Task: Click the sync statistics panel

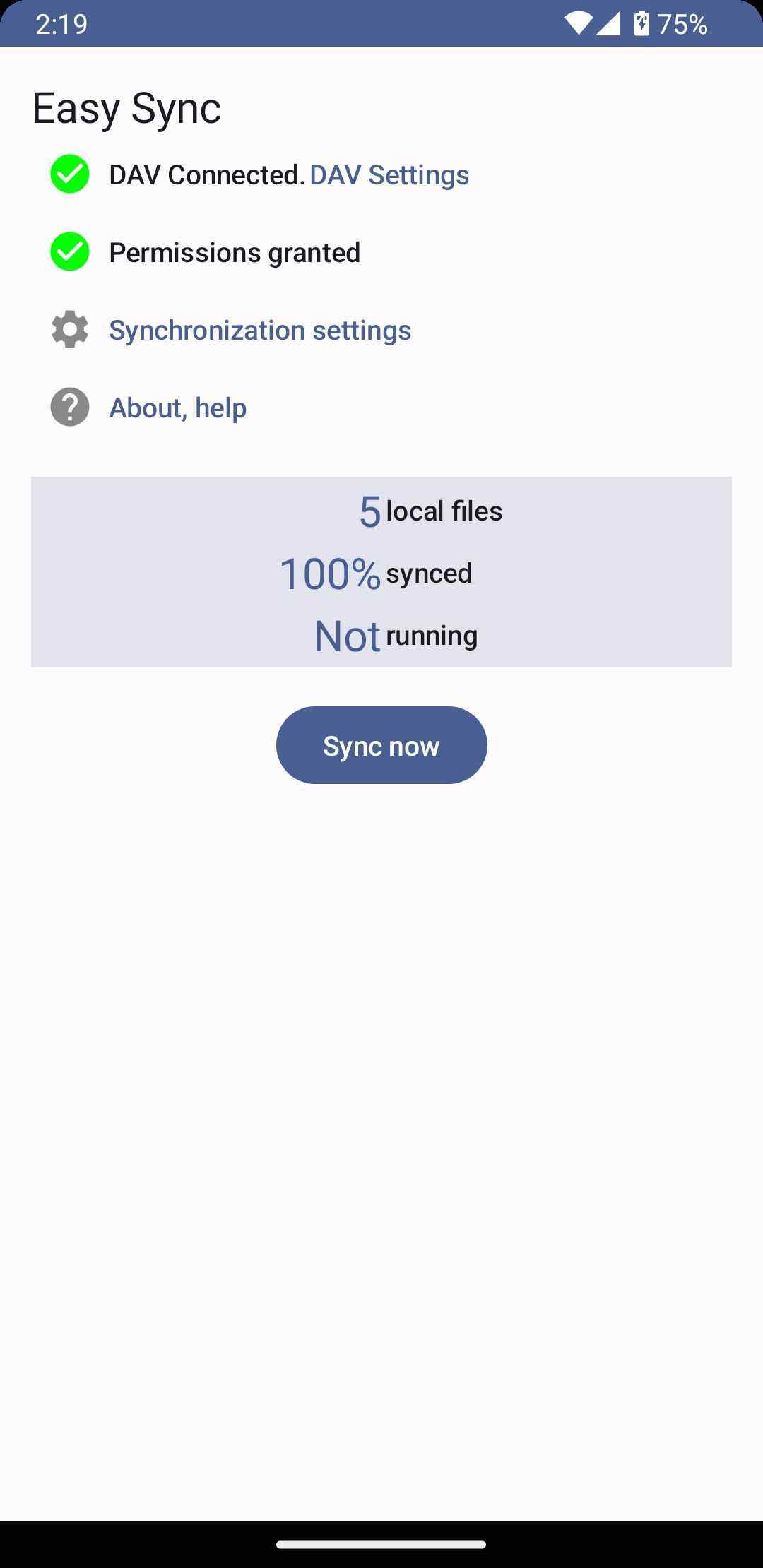Action: pos(381,572)
